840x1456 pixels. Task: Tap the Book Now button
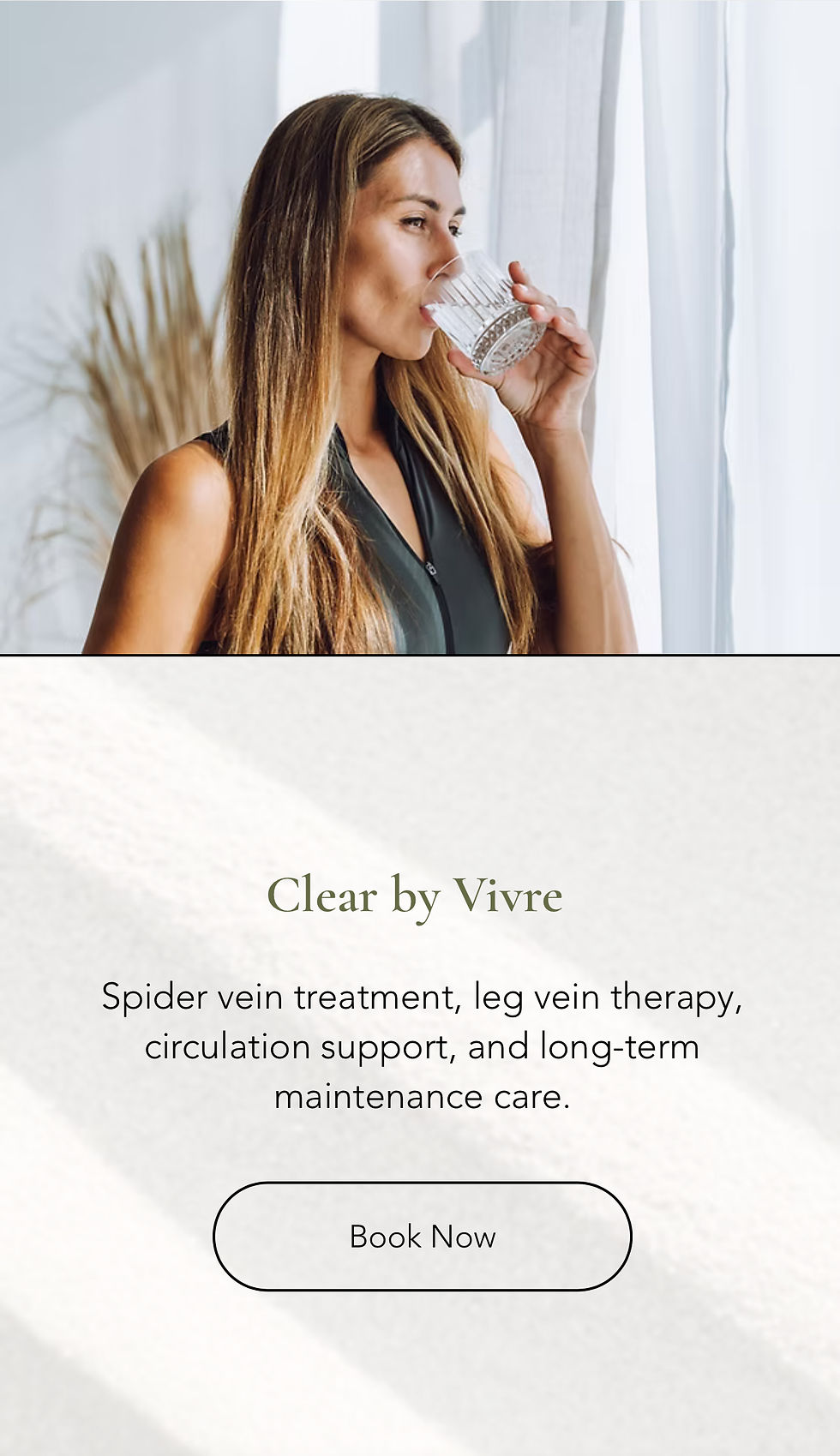pyautogui.click(x=422, y=1236)
